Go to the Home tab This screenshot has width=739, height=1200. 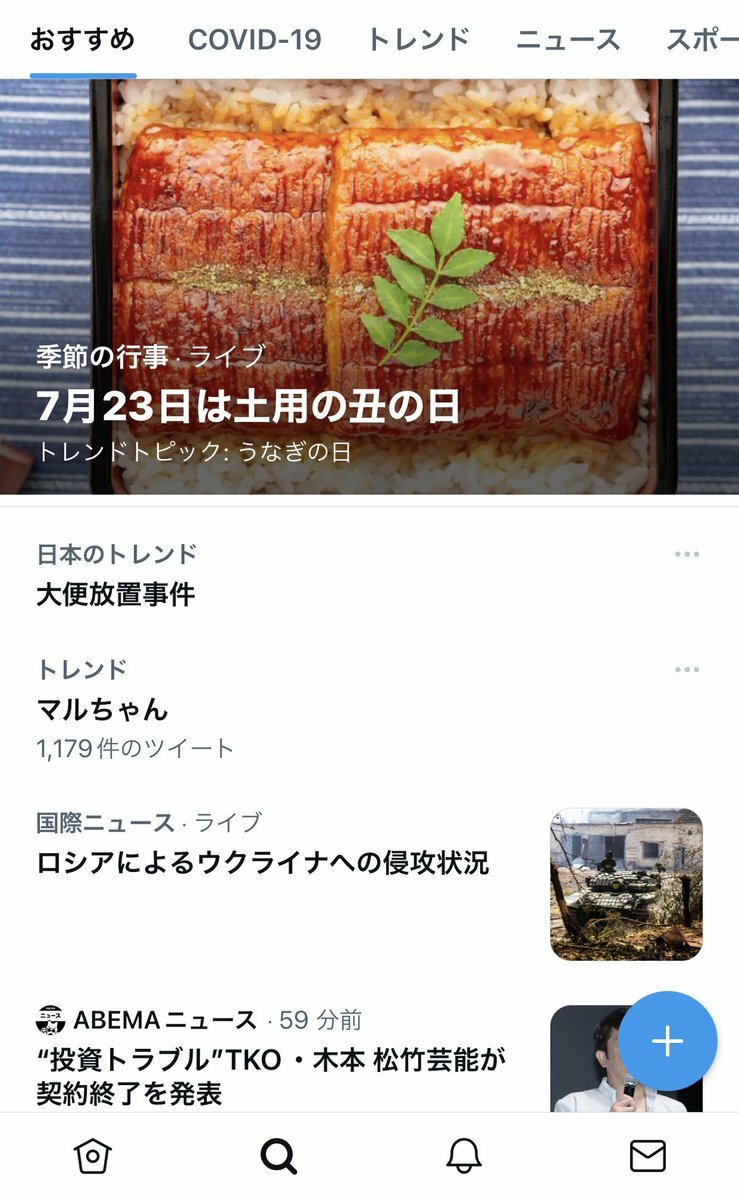click(x=92, y=1157)
